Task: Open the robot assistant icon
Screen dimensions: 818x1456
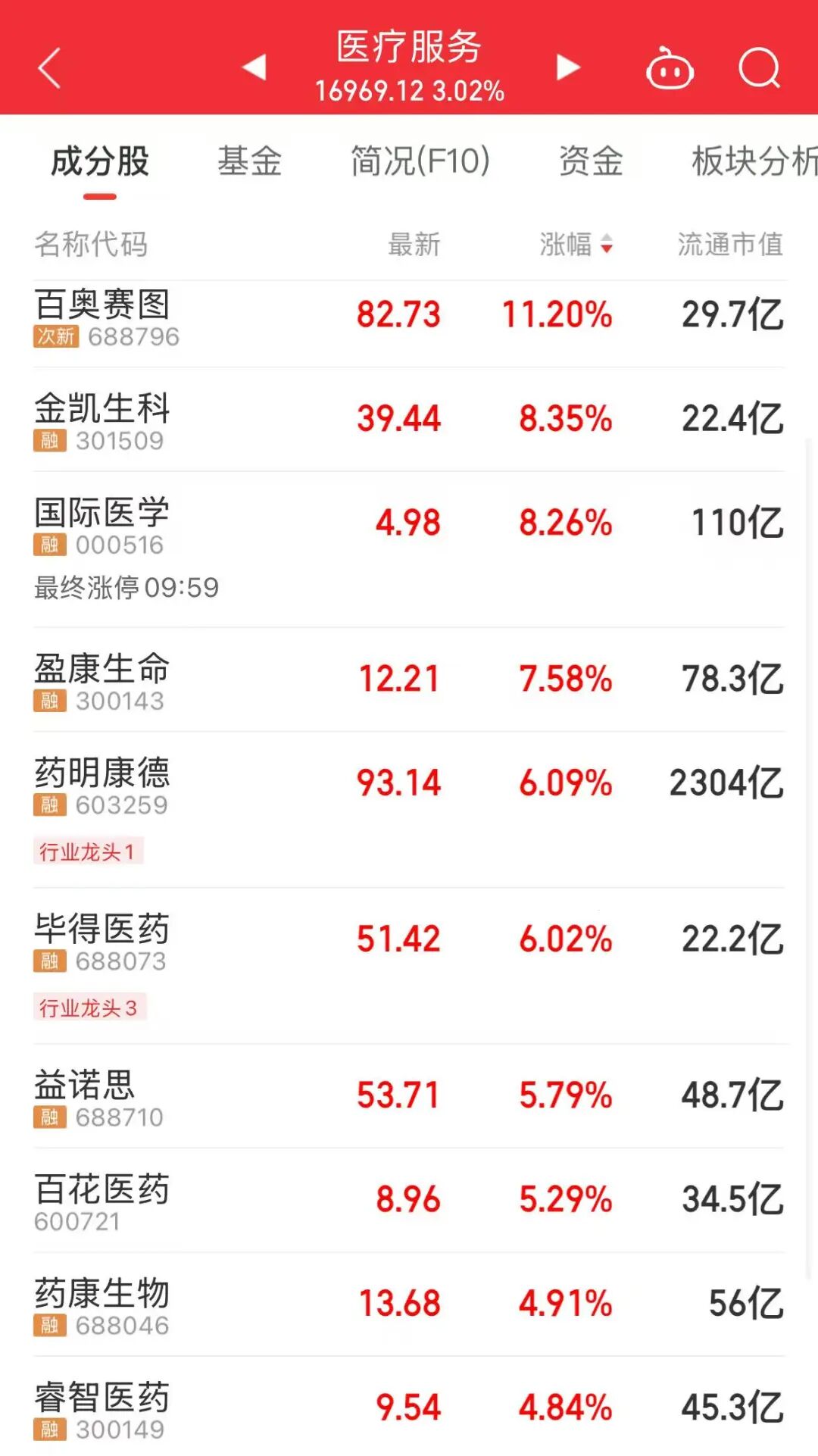Action: (x=670, y=70)
